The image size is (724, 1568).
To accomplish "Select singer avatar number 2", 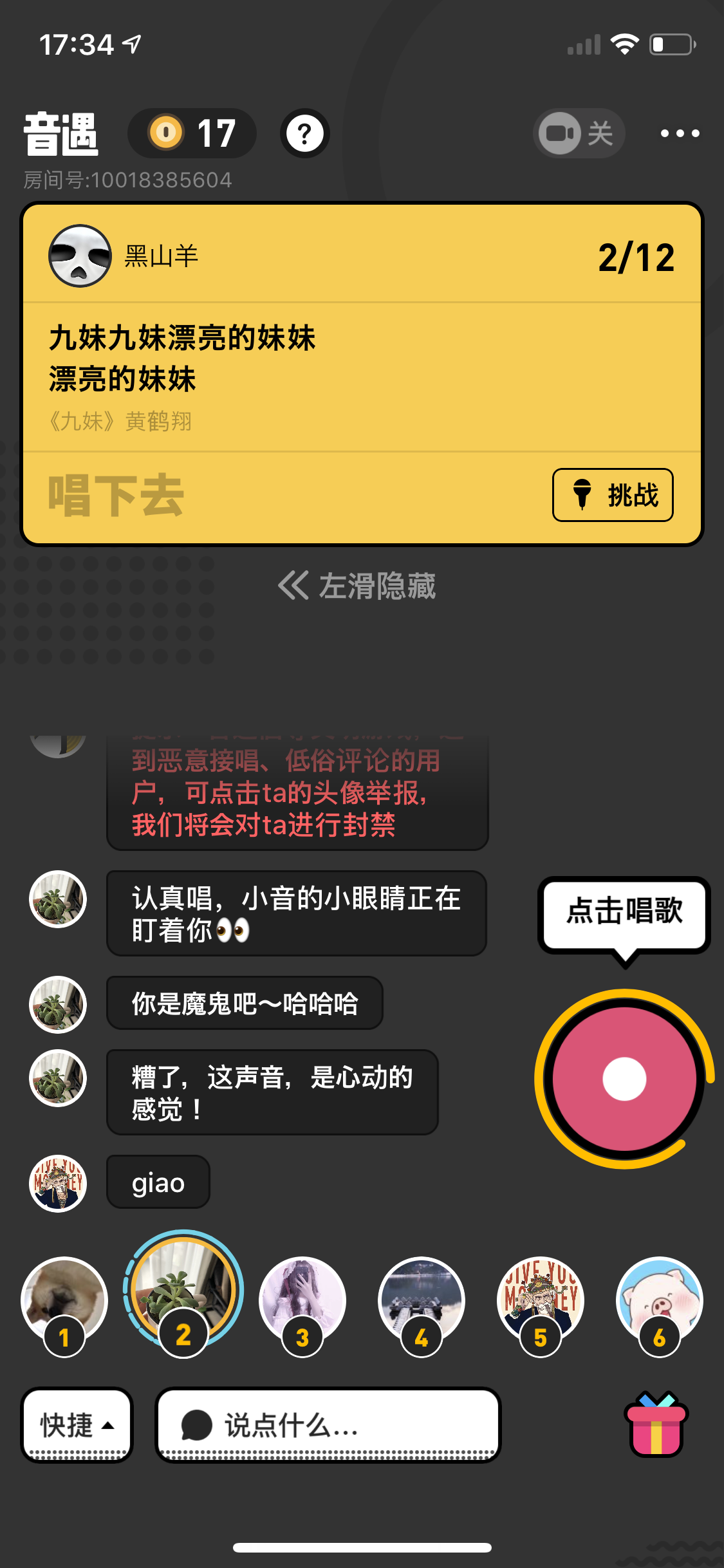I will click(x=183, y=1291).
